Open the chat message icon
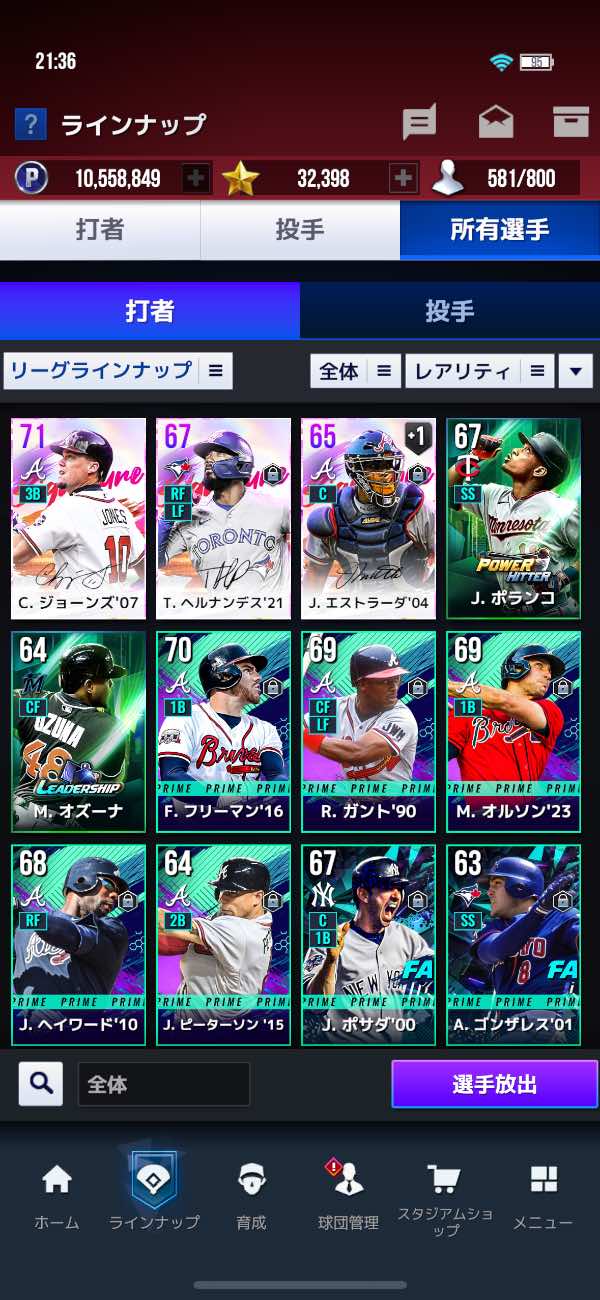This screenshot has width=600, height=1300. [419, 123]
